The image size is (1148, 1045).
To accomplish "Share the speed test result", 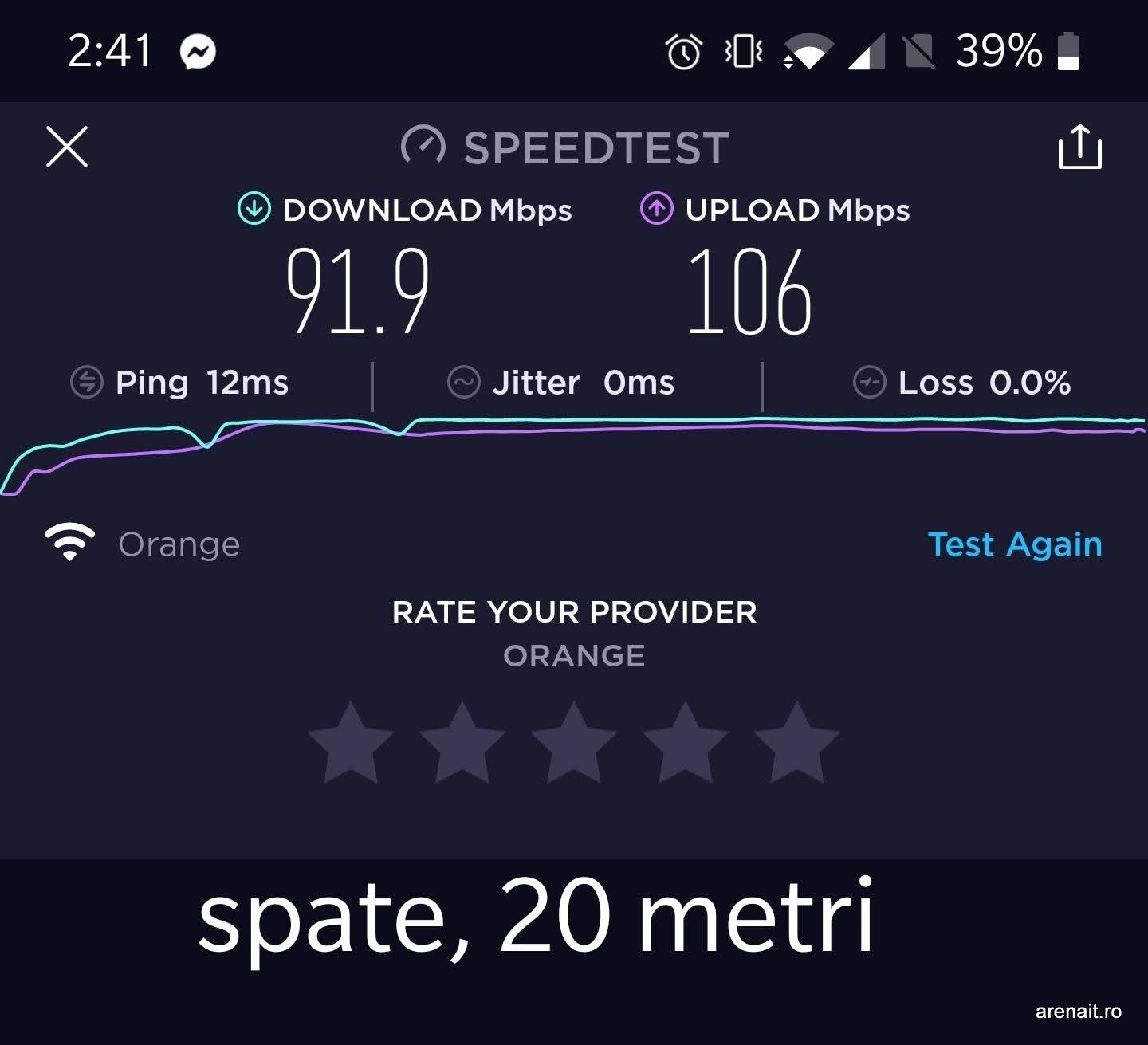I will [1079, 147].
